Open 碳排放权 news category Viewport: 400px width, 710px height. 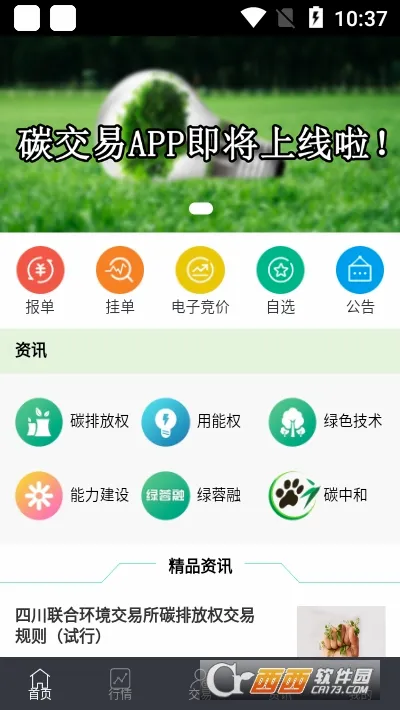(72, 422)
